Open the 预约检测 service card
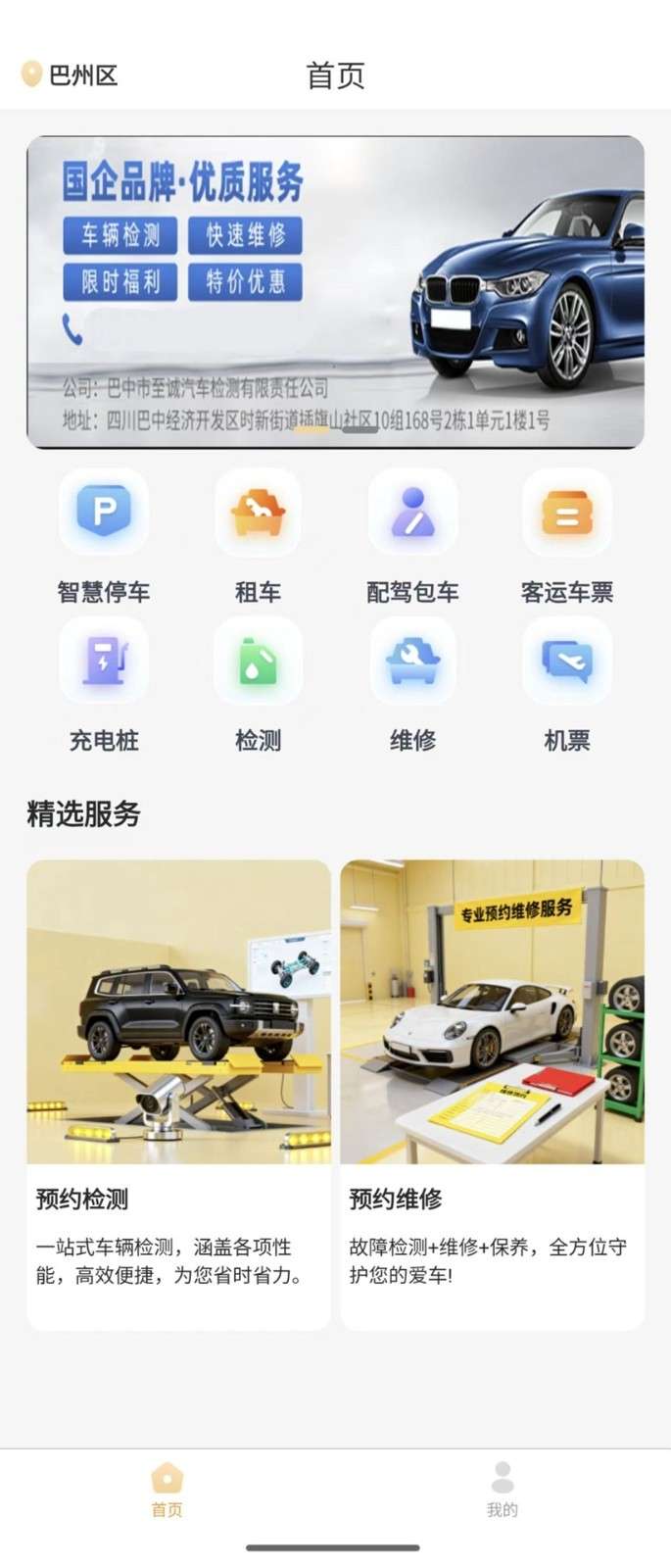This screenshot has height=1568, width=671. click(178, 1095)
